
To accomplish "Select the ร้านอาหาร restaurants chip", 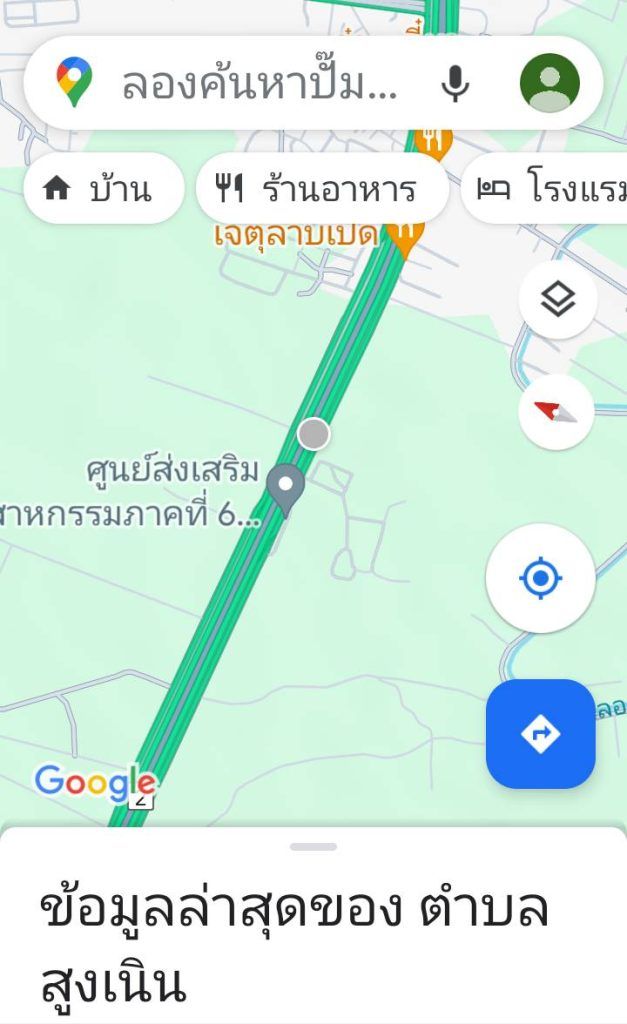I will 321,188.
